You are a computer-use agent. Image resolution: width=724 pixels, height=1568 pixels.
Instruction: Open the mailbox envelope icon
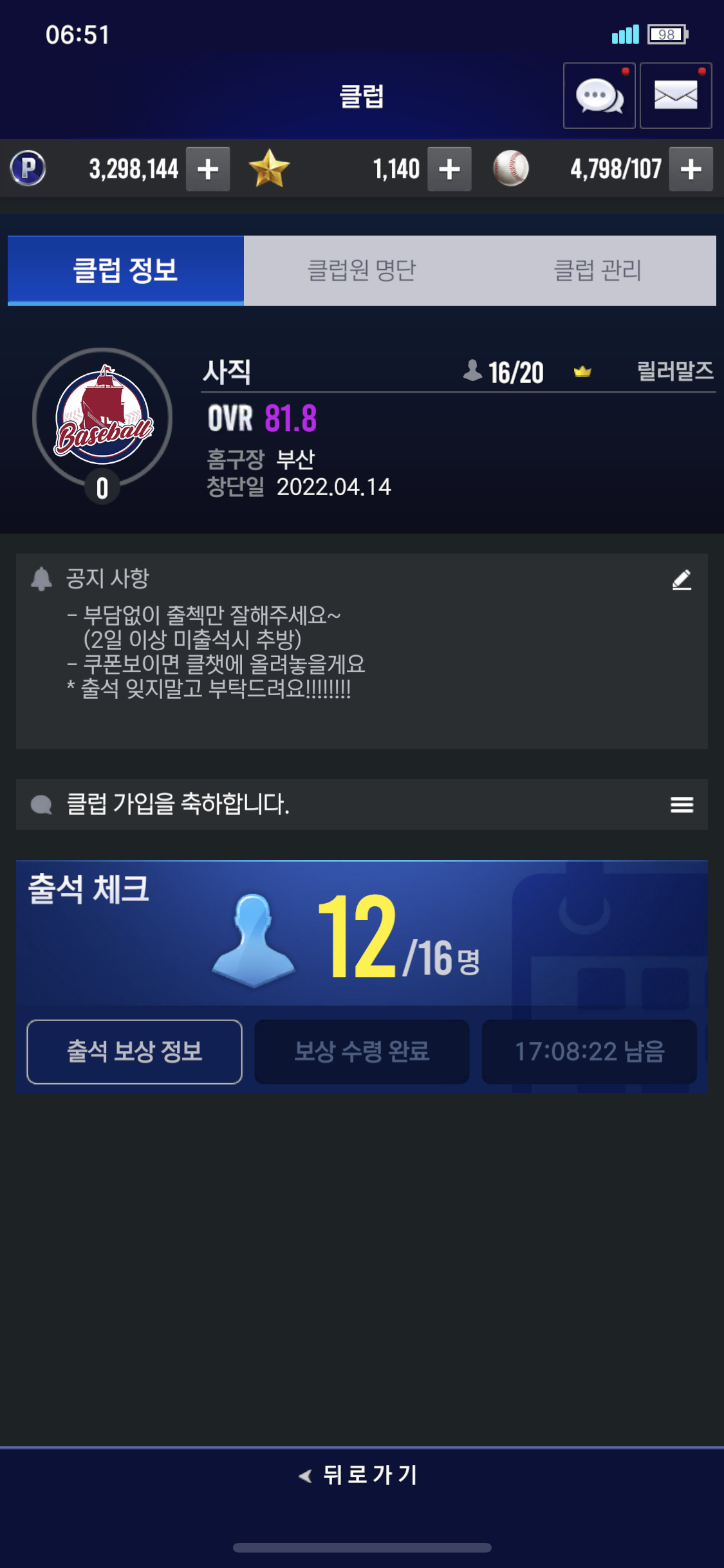coord(676,96)
